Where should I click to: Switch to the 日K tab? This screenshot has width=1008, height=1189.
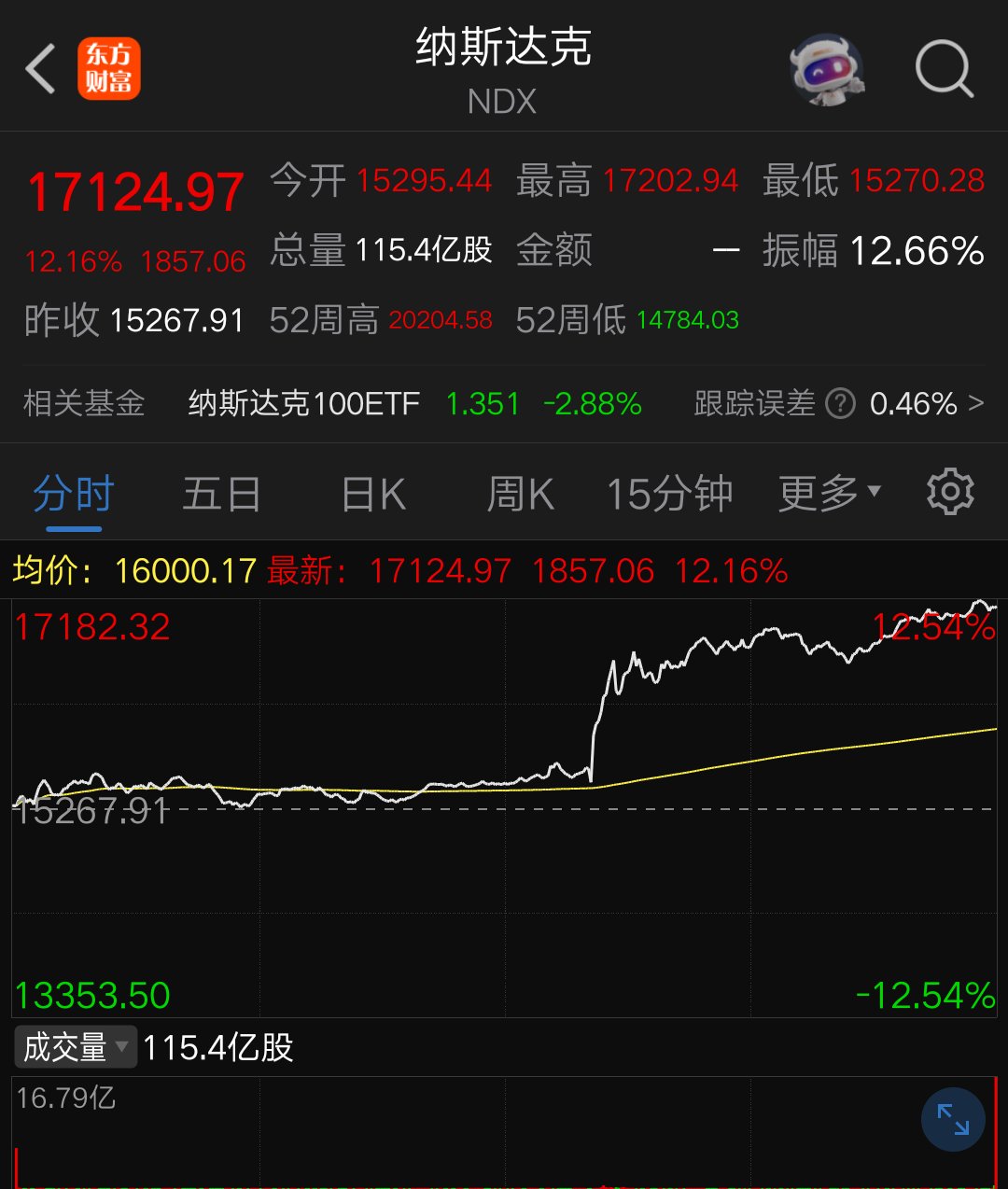371,493
